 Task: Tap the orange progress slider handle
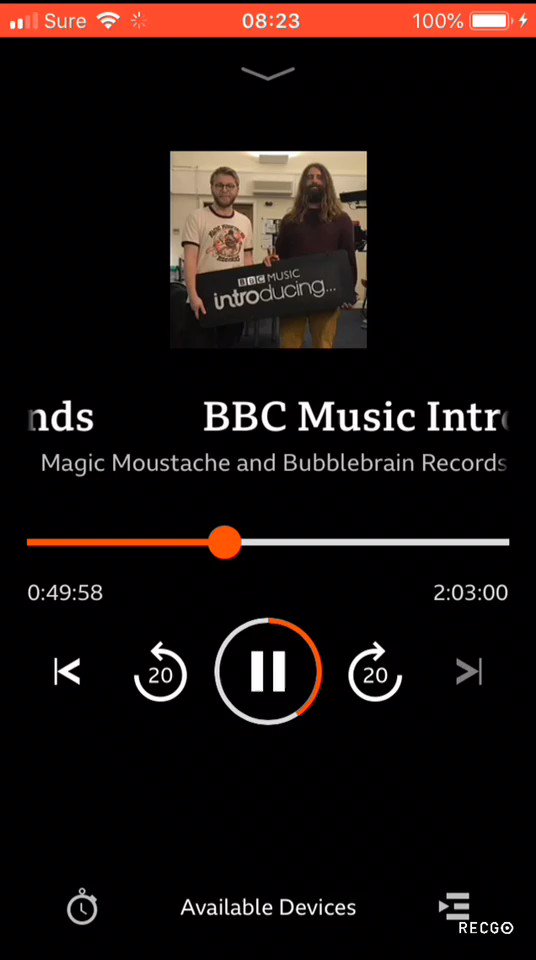click(225, 542)
